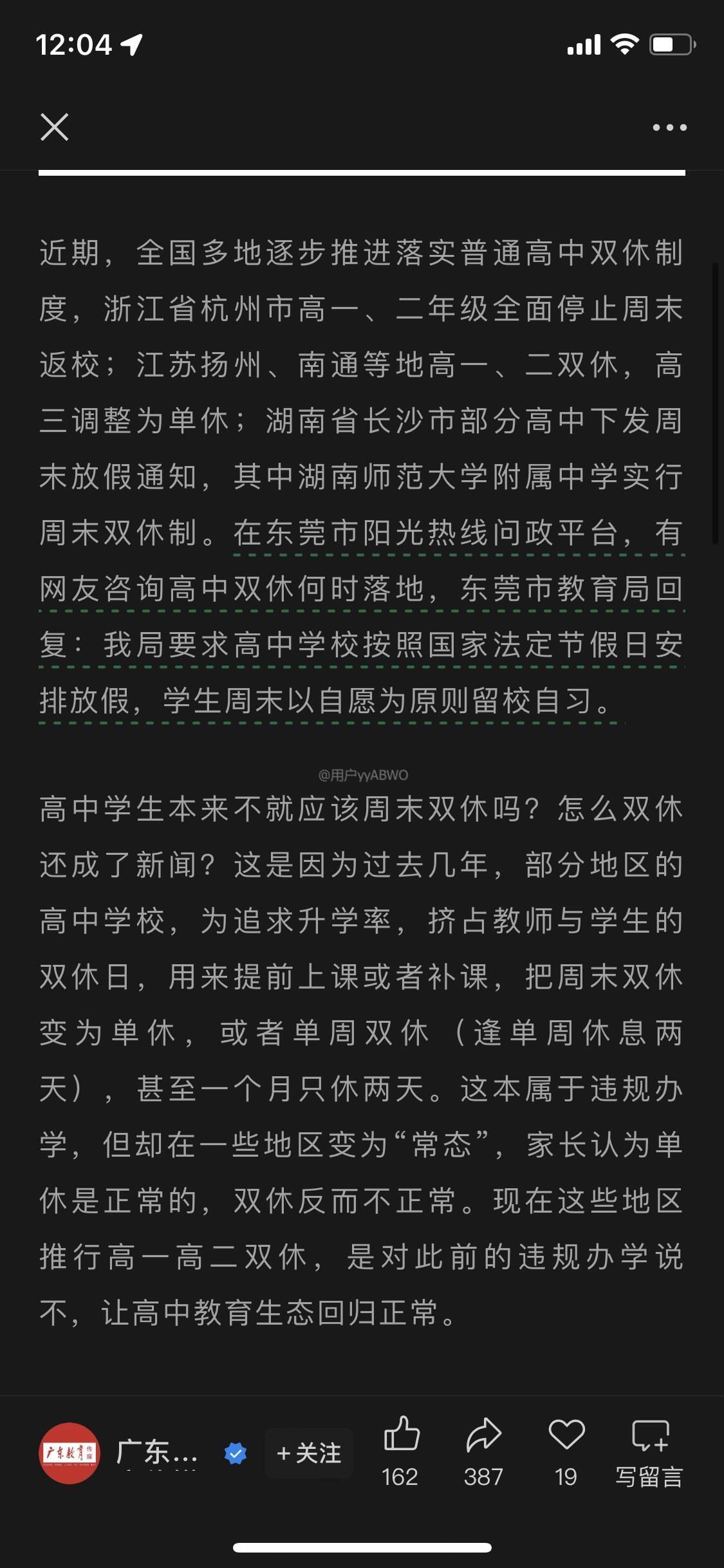Share this article via the arrow icon
Viewport: 724px width, 1568px height.
click(483, 1435)
